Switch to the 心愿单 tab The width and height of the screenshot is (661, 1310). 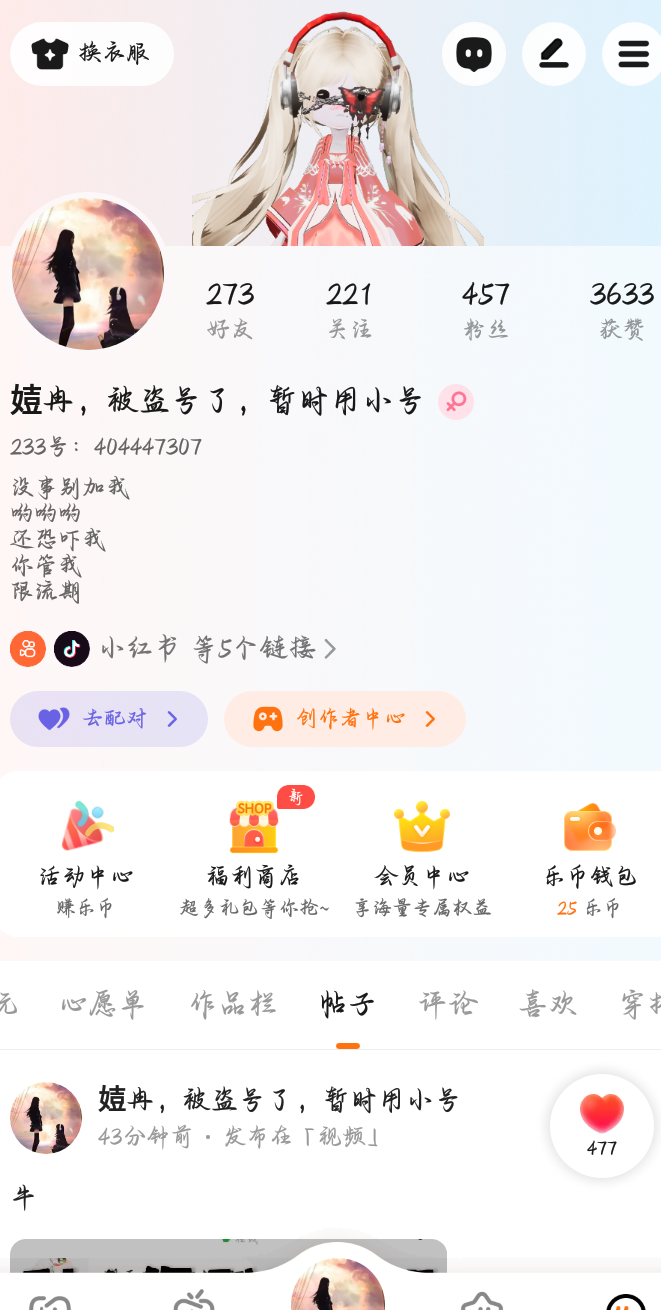pyautogui.click(x=102, y=1003)
